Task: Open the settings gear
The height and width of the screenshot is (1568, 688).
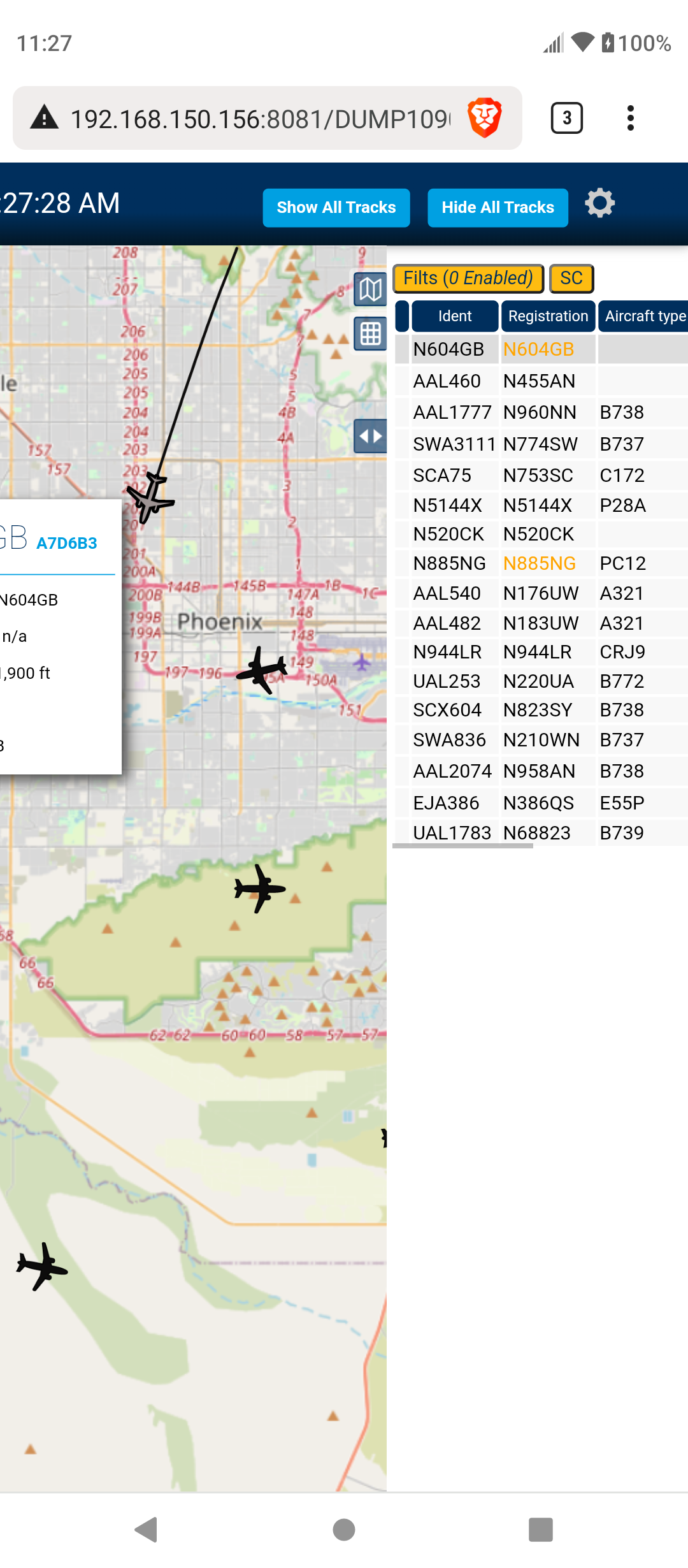Action: (x=599, y=203)
